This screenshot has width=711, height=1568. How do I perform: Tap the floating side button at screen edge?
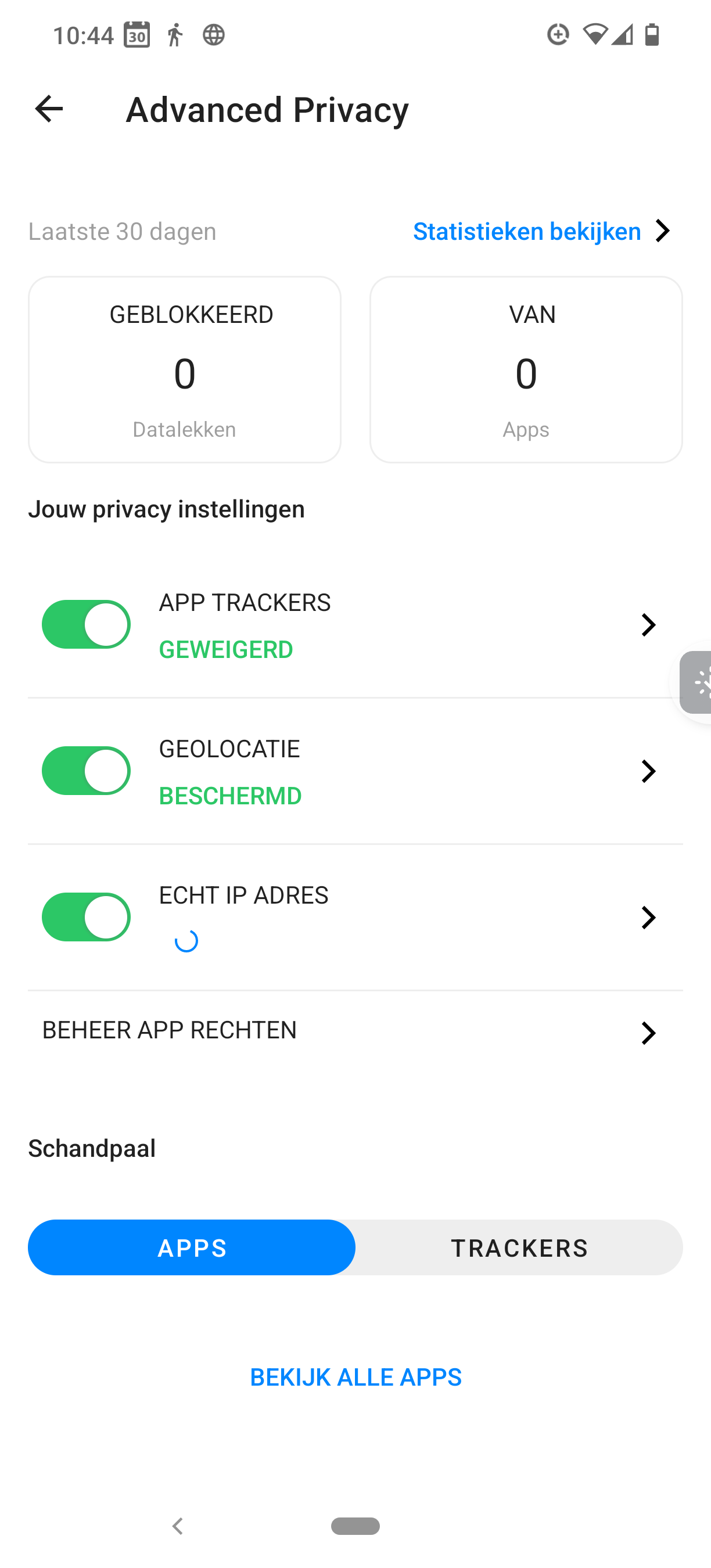point(695,682)
